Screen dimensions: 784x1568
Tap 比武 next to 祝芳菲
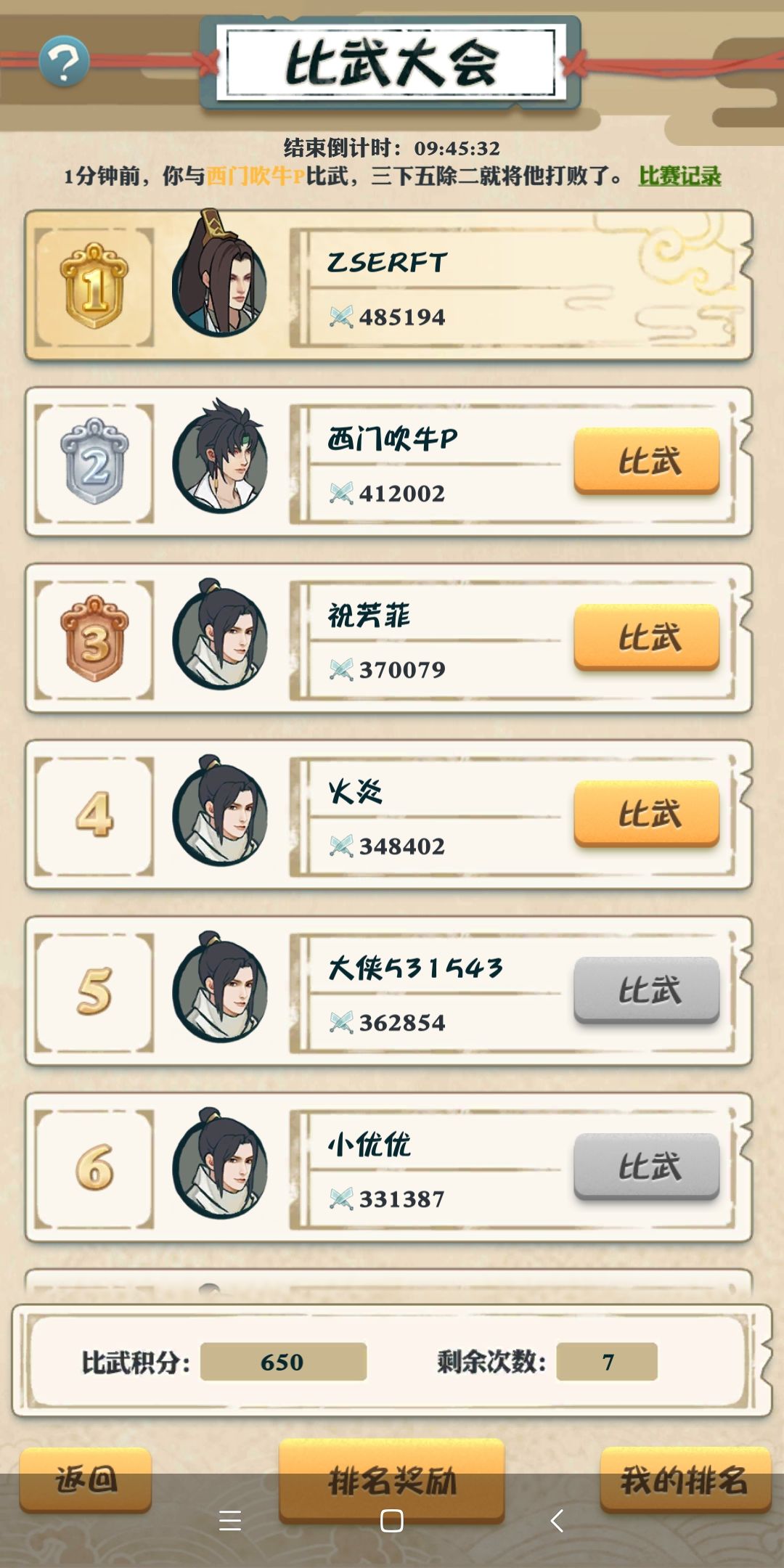[647, 637]
